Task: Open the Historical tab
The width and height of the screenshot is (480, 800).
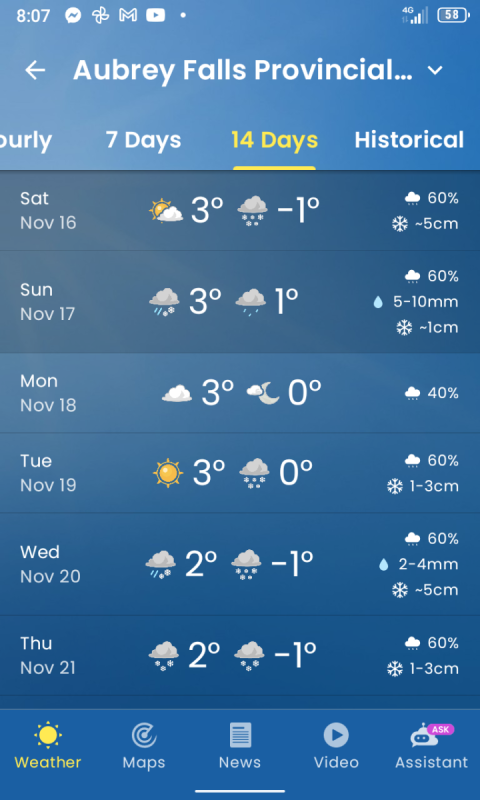Action: tap(409, 140)
